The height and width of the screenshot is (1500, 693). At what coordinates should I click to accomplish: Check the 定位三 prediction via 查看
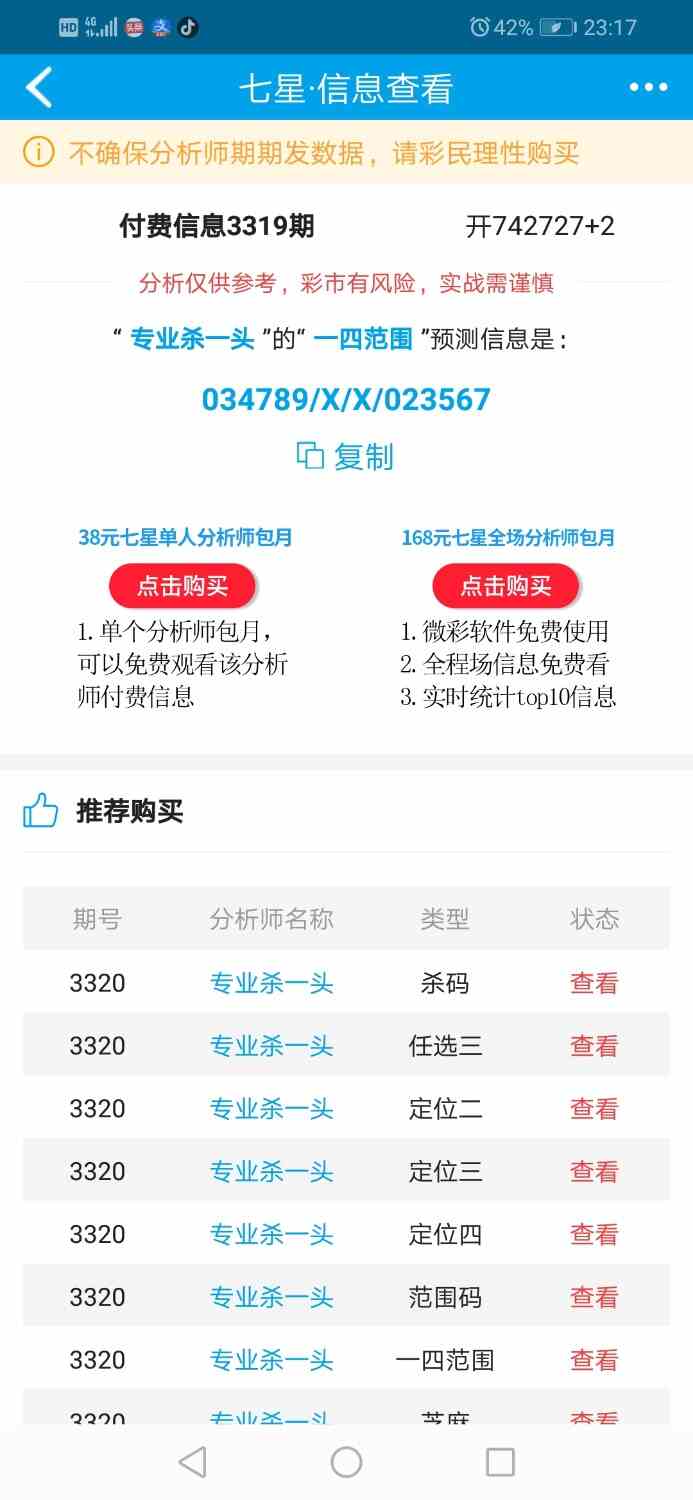pos(594,1172)
